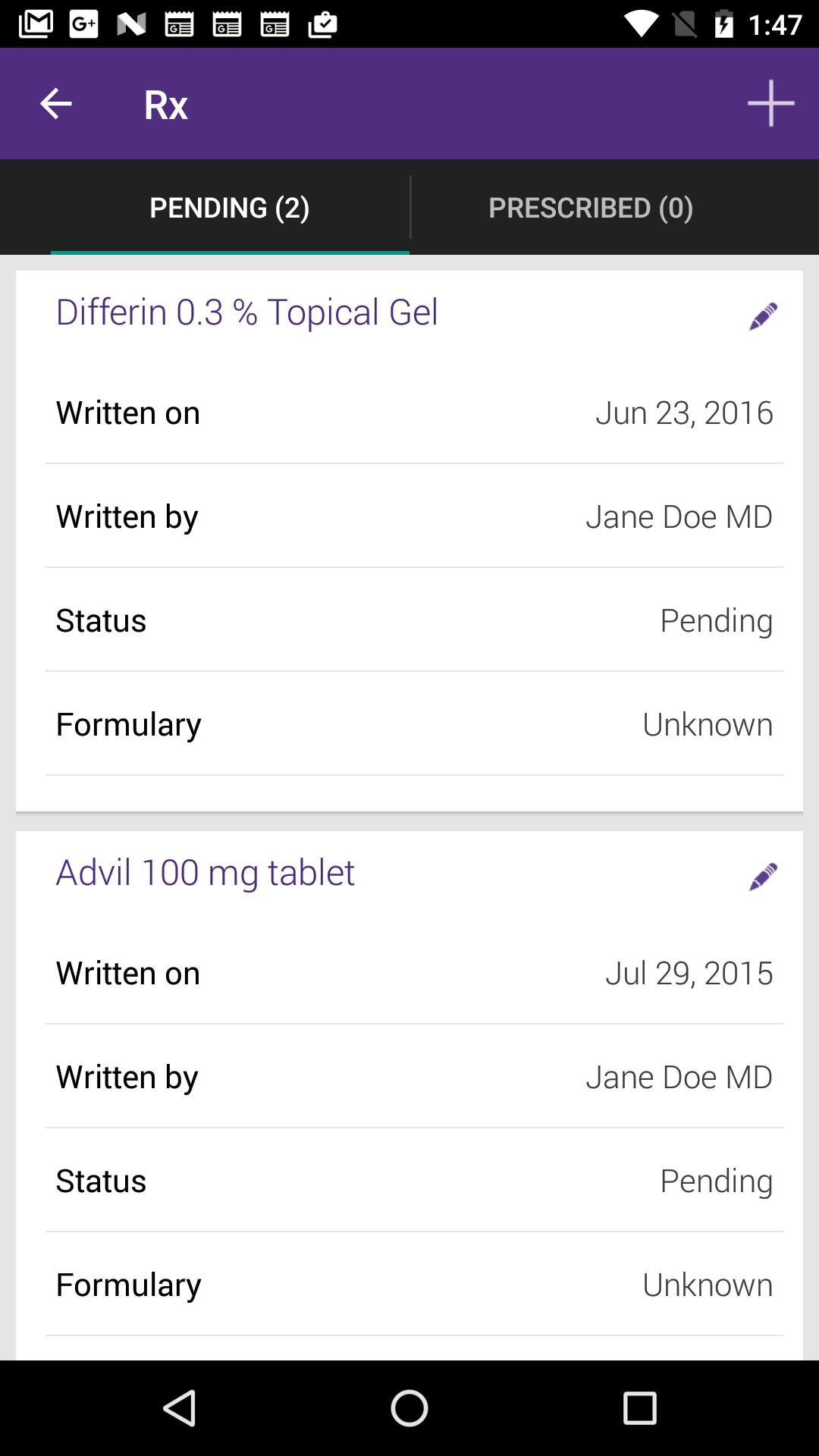Switch to the Prescribed (0) tab
The image size is (819, 1456).
[591, 207]
